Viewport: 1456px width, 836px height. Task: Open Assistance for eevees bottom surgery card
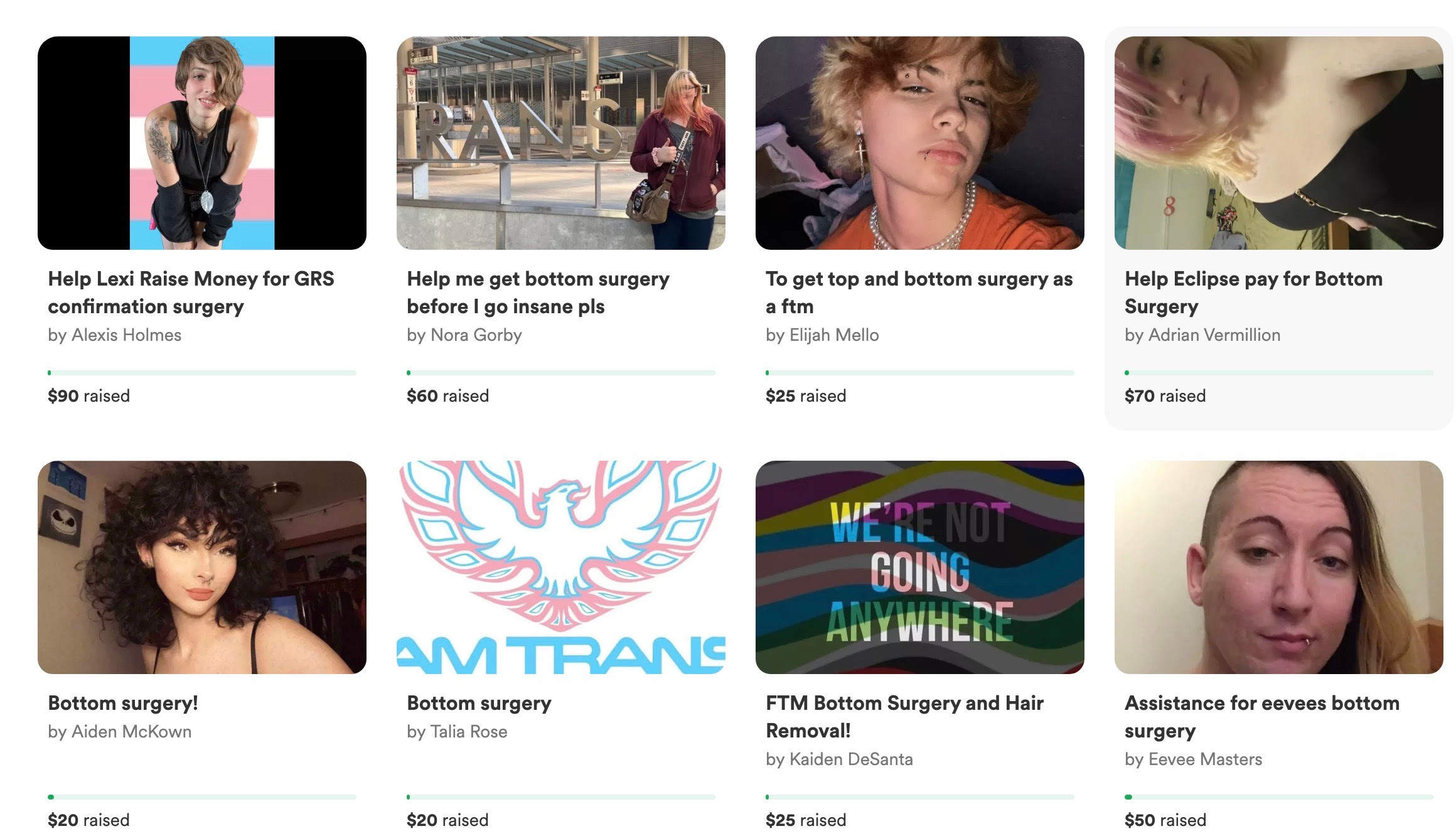(x=1261, y=716)
